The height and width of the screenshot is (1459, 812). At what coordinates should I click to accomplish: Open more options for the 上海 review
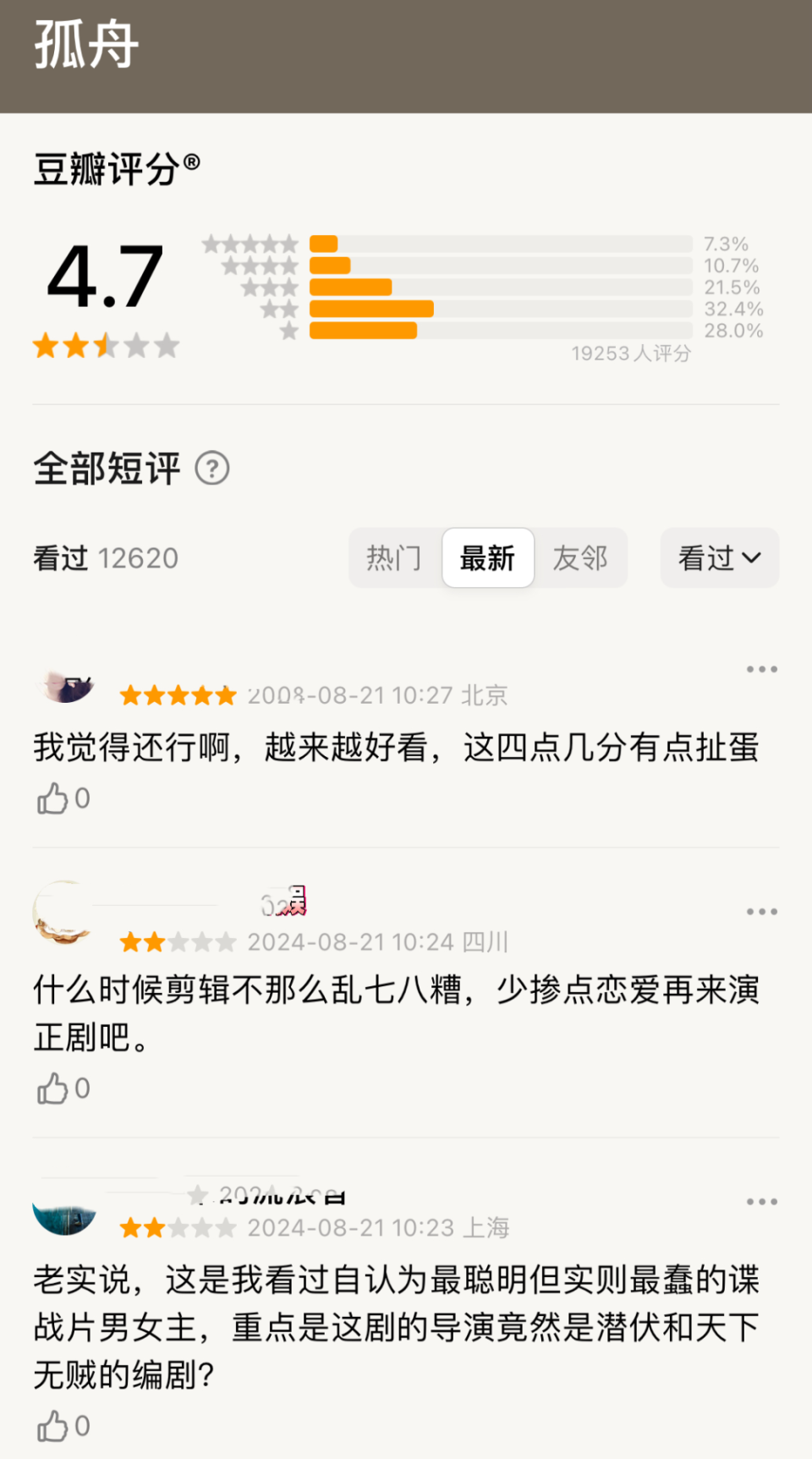761,1202
